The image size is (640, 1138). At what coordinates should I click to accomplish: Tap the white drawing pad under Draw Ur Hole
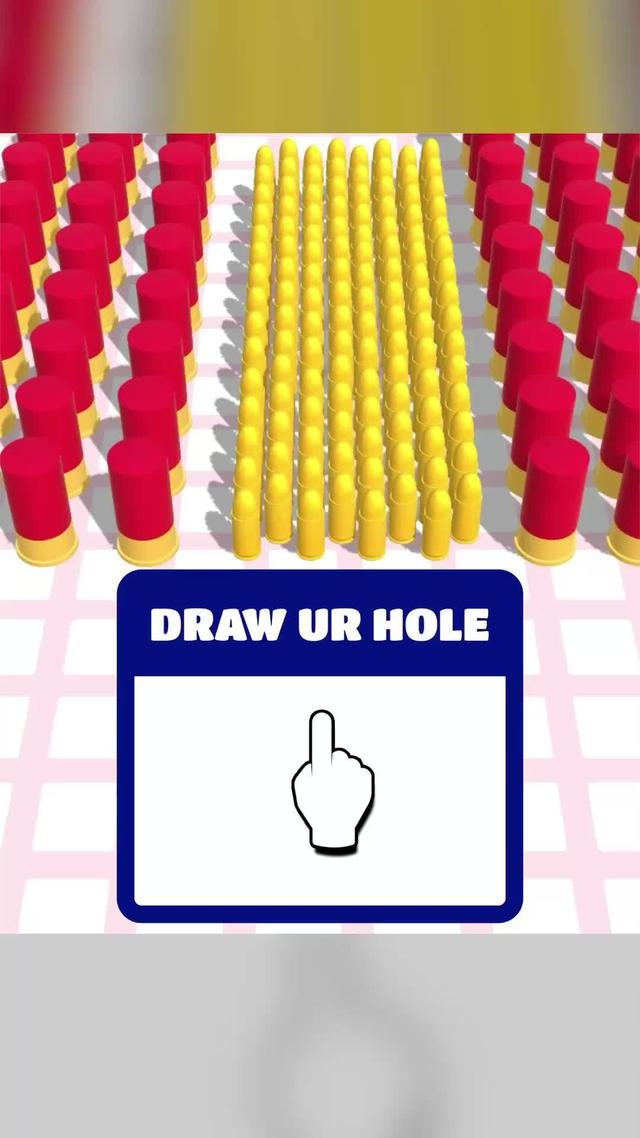(x=319, y=790)
